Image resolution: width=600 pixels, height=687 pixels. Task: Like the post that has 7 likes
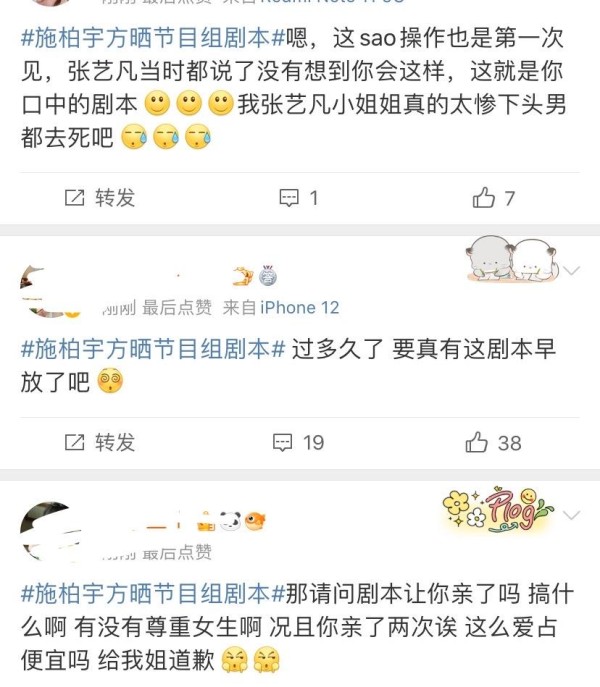(494, 198)
